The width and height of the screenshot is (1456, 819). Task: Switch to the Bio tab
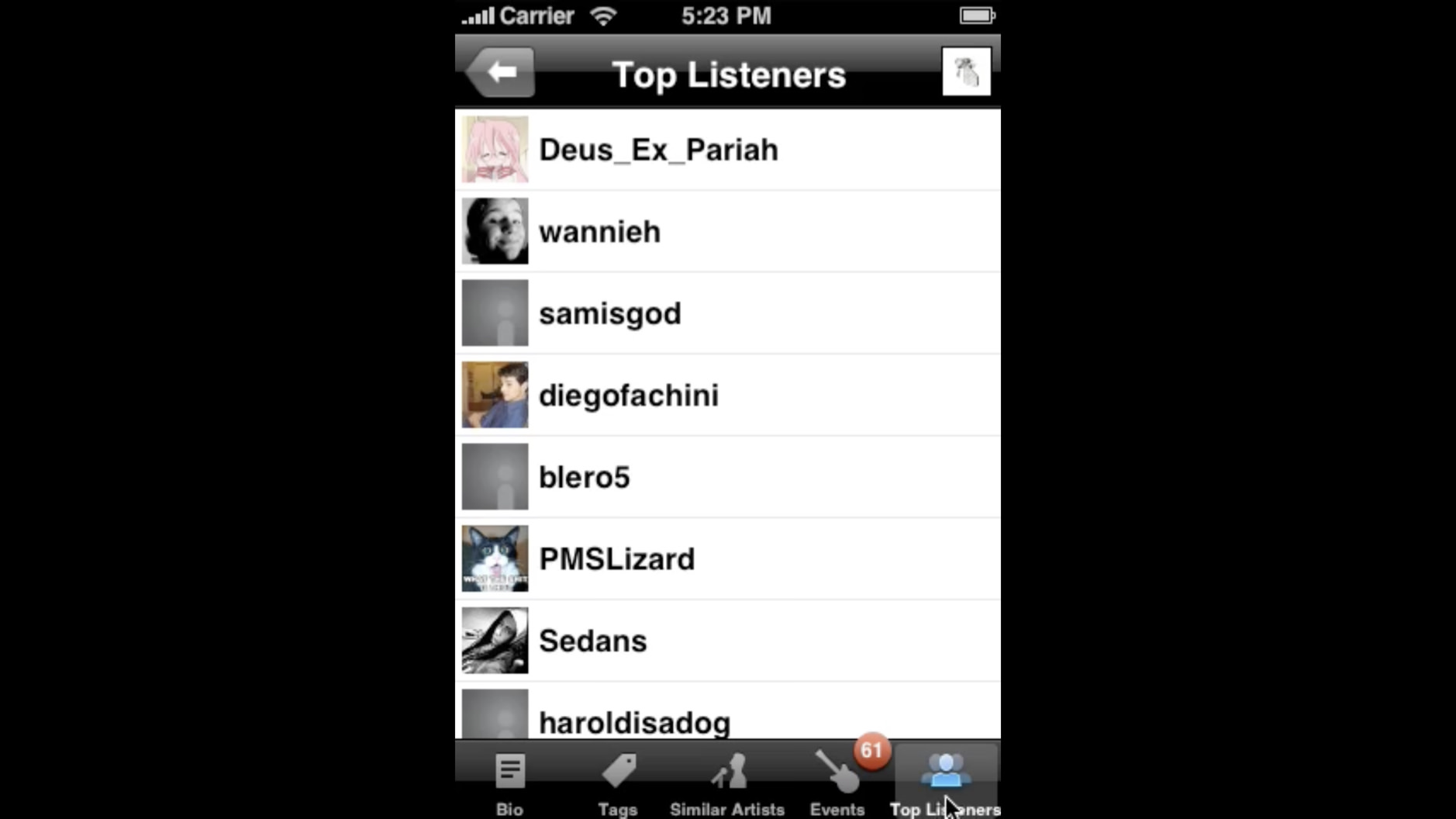pos(509,782)
